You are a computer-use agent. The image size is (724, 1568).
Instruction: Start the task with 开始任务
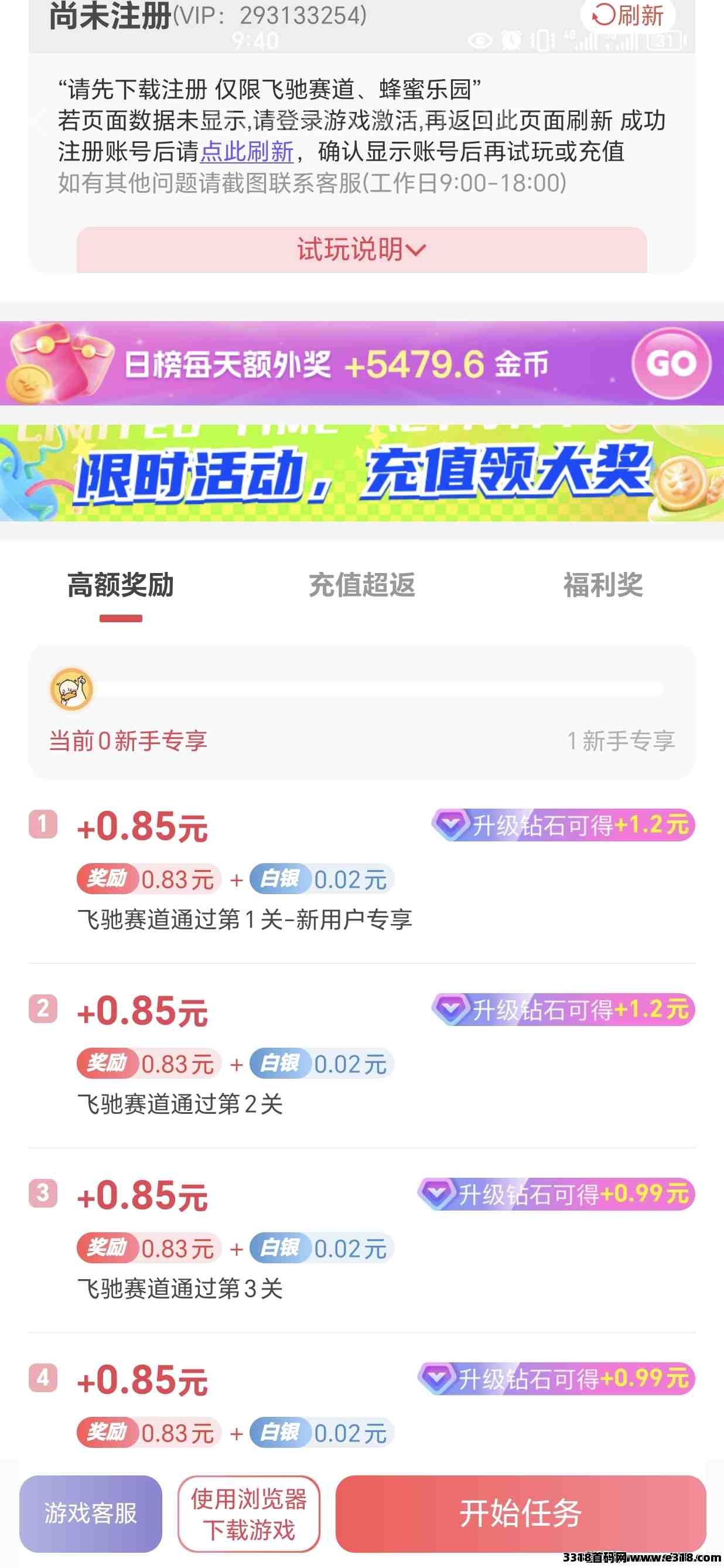(521, 1514)
